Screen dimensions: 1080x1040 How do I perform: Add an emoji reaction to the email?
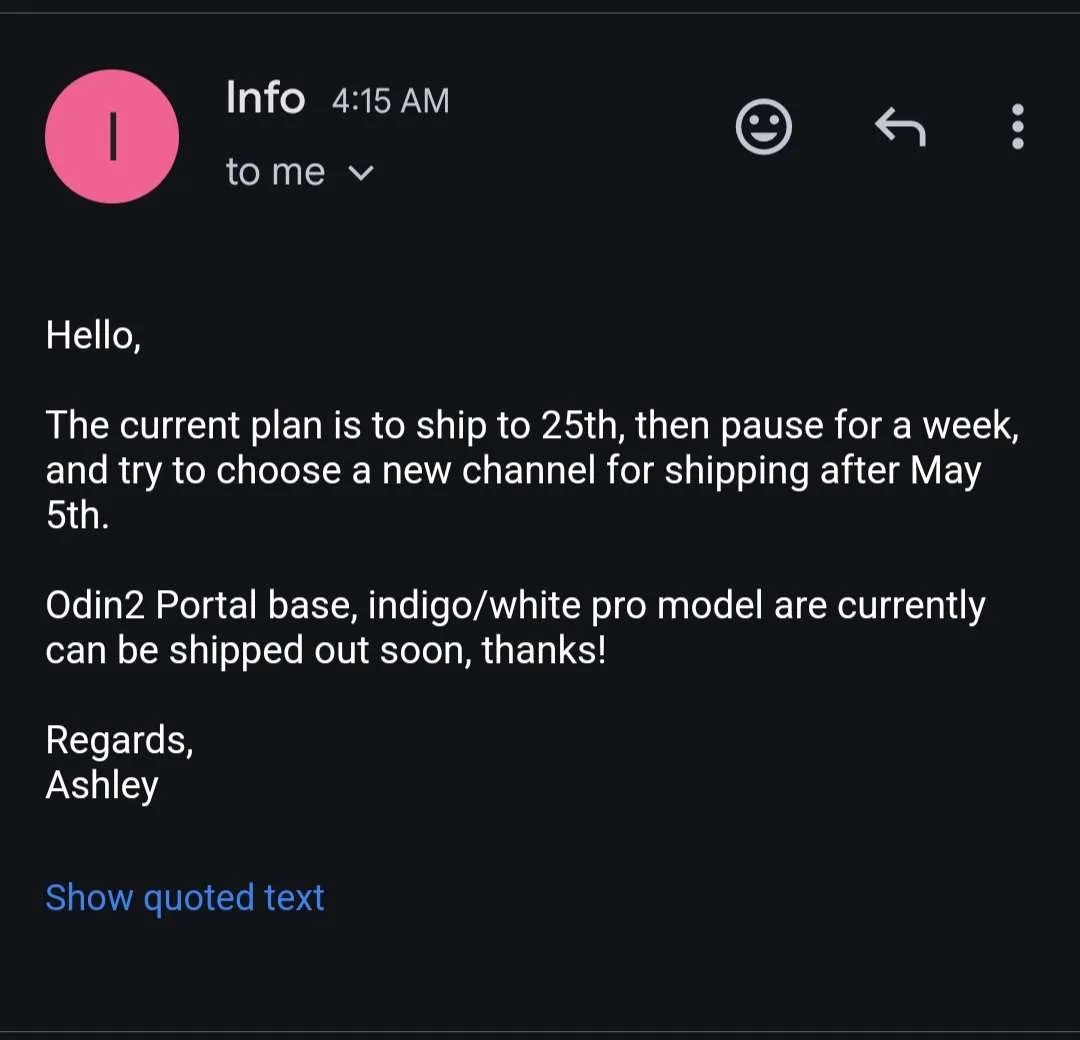point(763,127)
